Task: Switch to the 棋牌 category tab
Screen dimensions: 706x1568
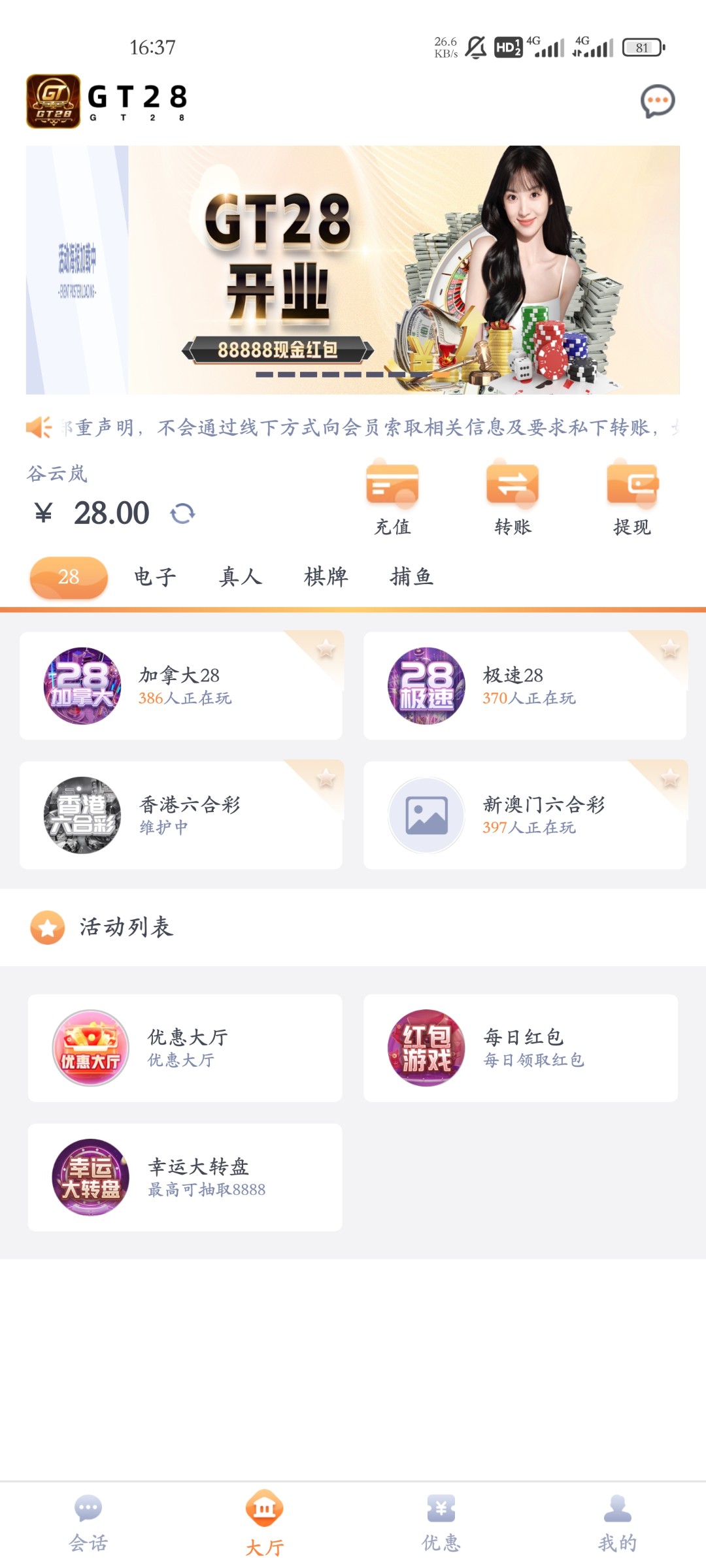Action: (x=326, y=577)
